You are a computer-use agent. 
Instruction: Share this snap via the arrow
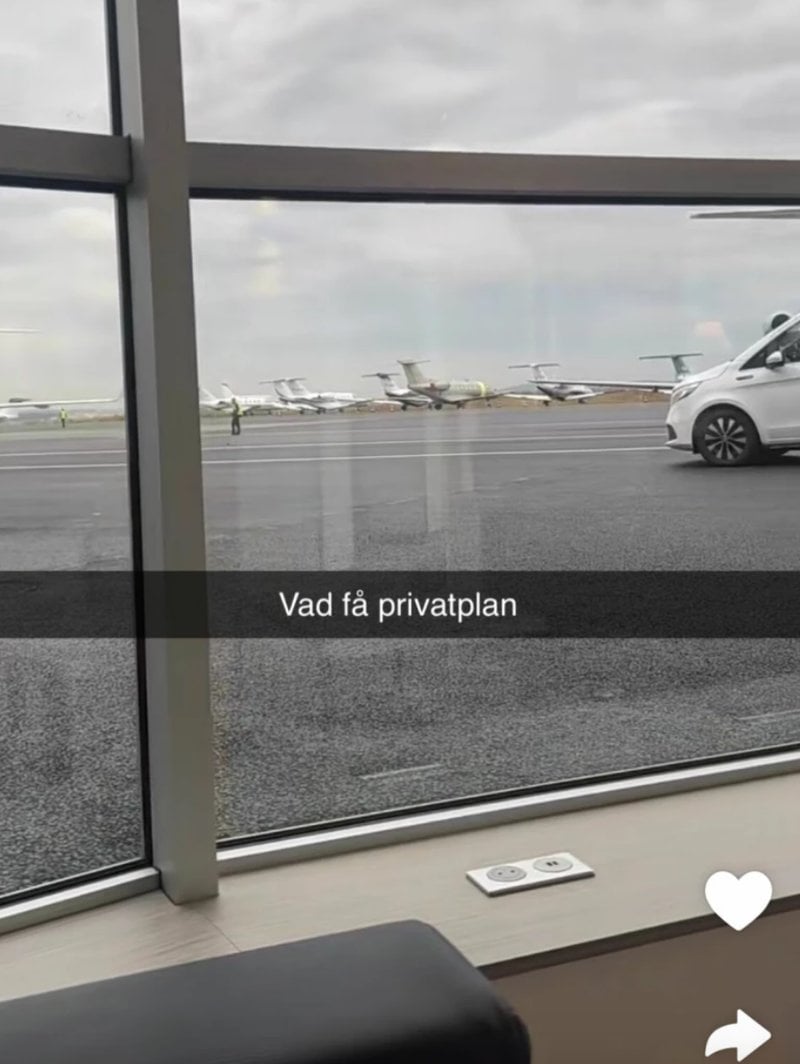(x=738, y=1036)
